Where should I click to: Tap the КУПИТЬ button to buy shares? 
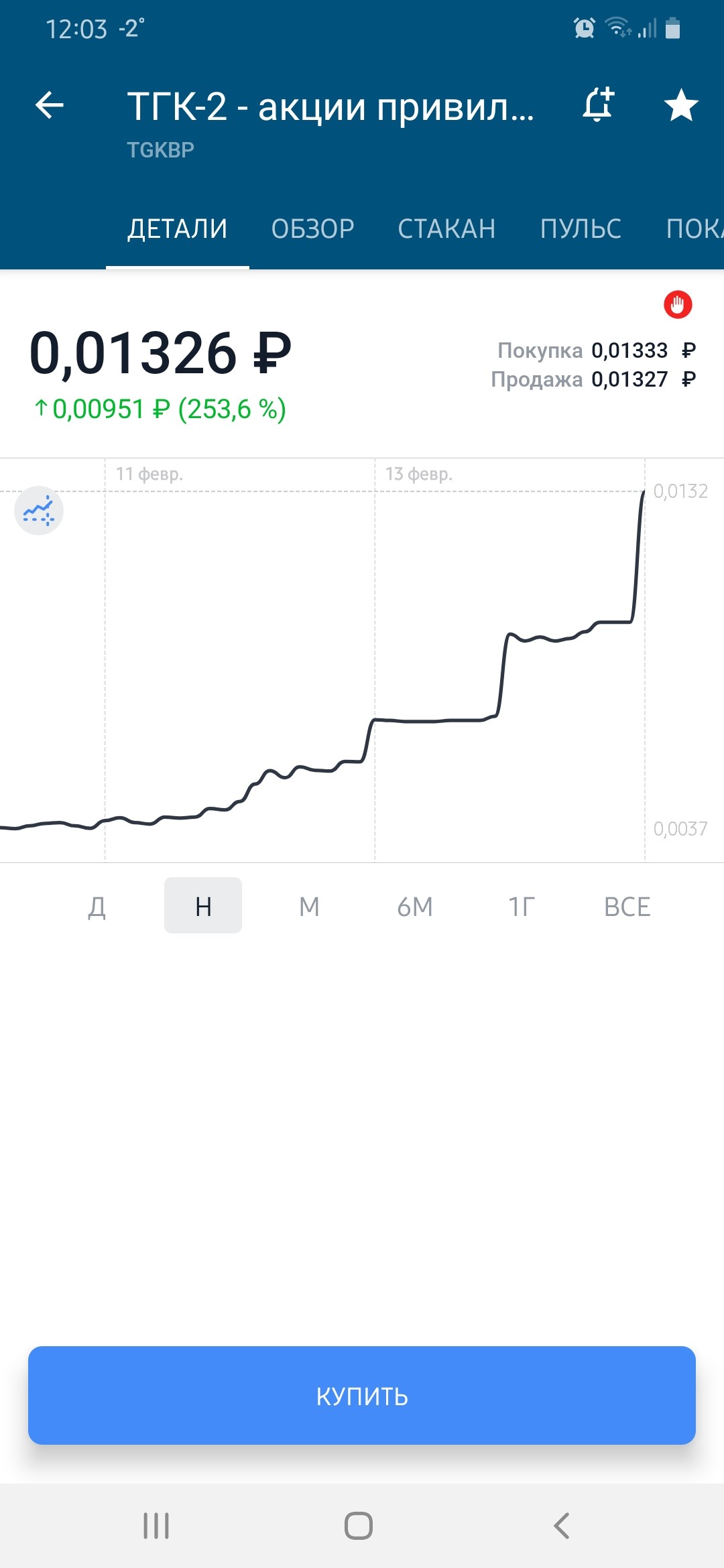point(362,1395)
